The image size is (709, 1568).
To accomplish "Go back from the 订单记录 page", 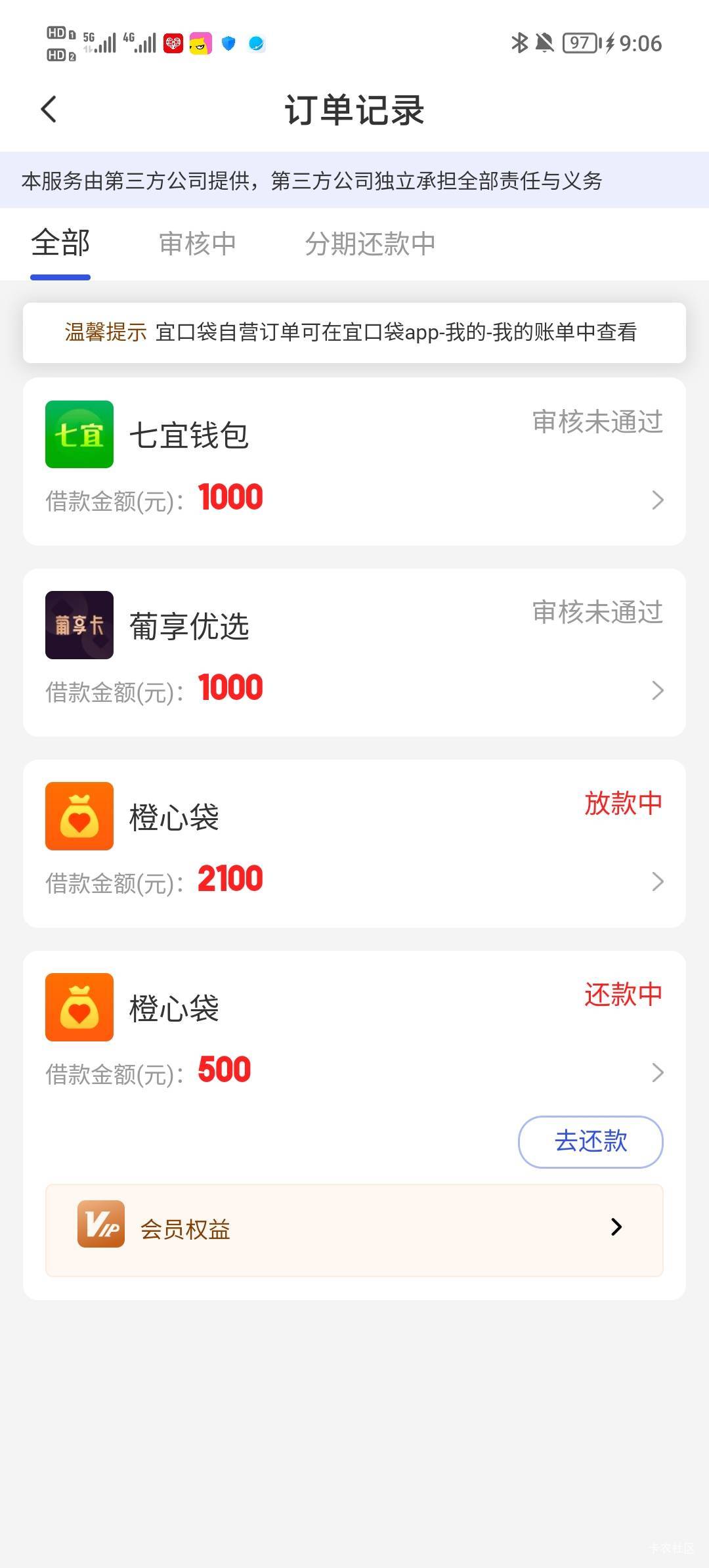I will (49, 109).
